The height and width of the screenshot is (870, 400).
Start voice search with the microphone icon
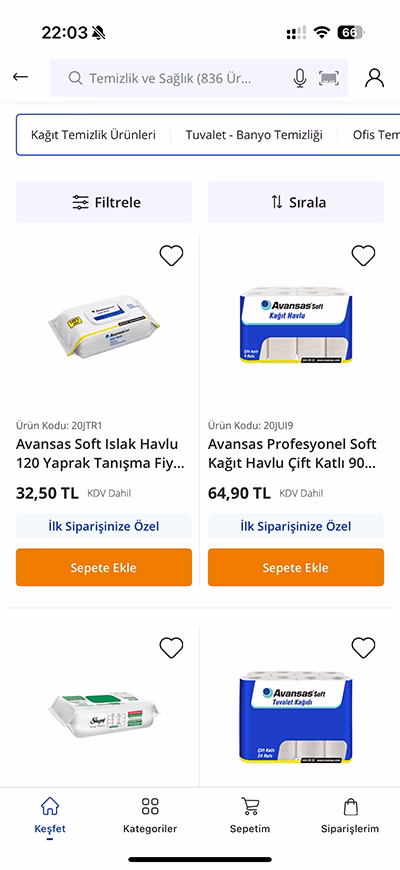(300, 78)
